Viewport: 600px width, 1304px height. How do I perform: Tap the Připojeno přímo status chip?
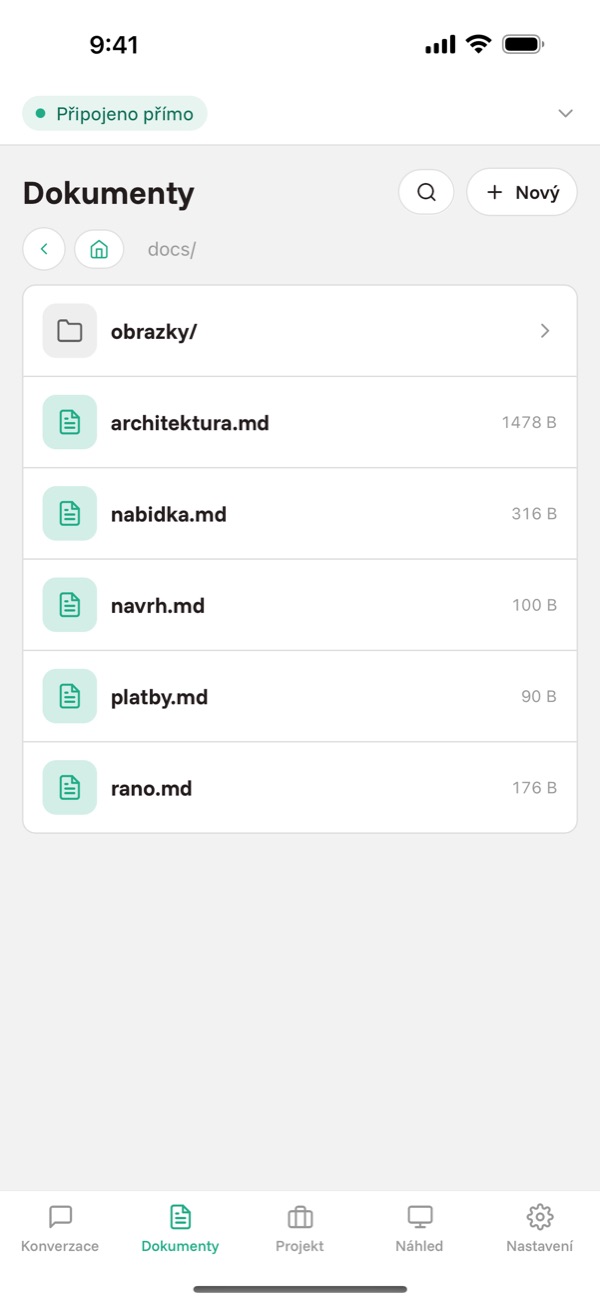(115, 113)
